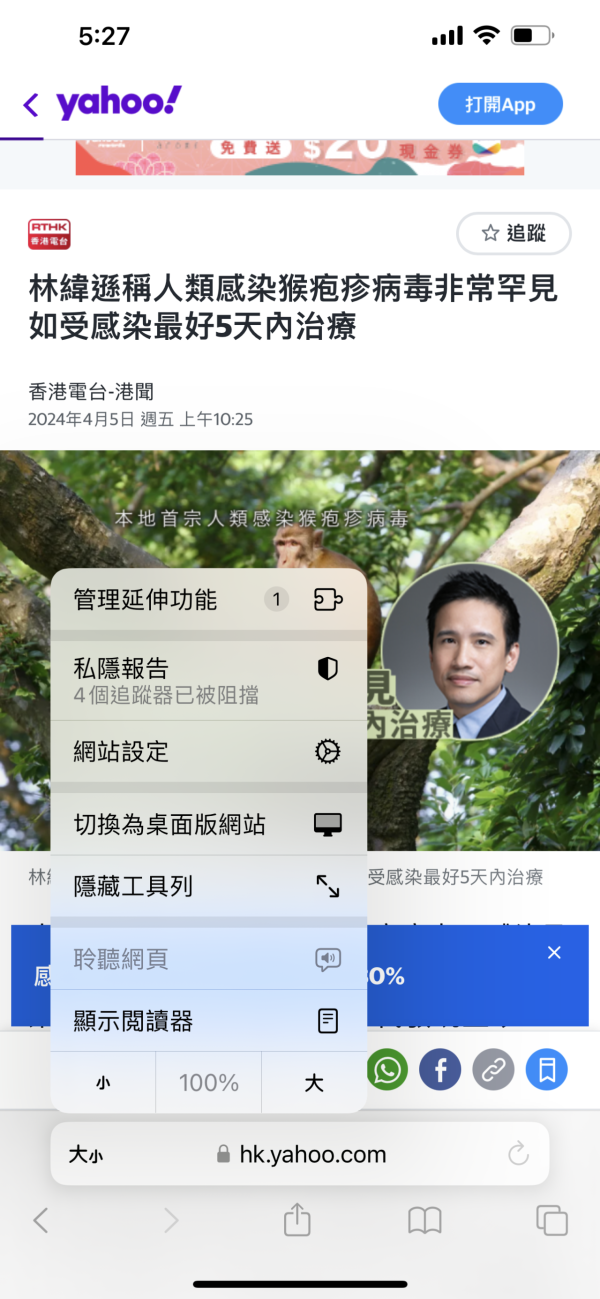Reset zoom by tapping 100%
The height and width of the screenshot is (1299, 600).
(208, 1082)
